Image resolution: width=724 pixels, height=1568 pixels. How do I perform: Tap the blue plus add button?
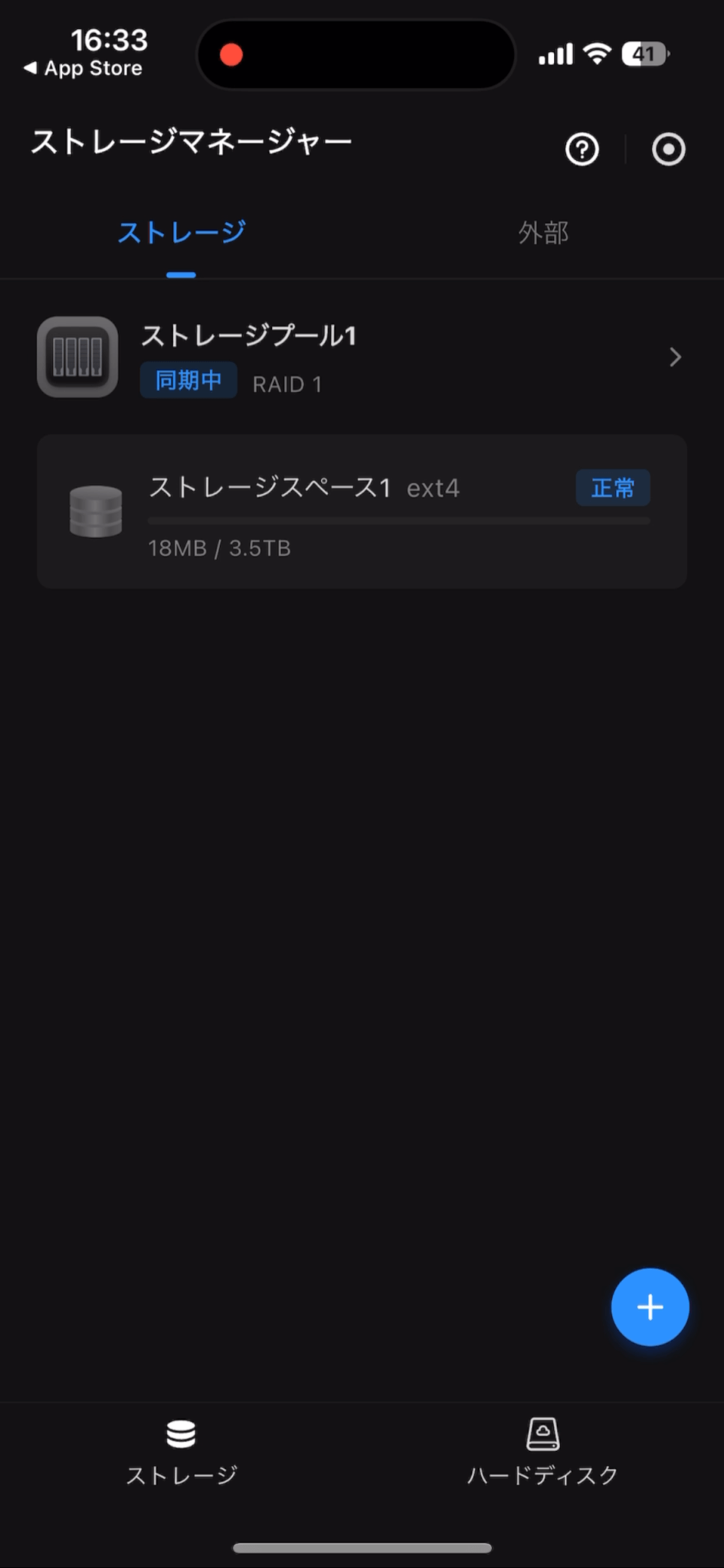tap(650, 1307)
